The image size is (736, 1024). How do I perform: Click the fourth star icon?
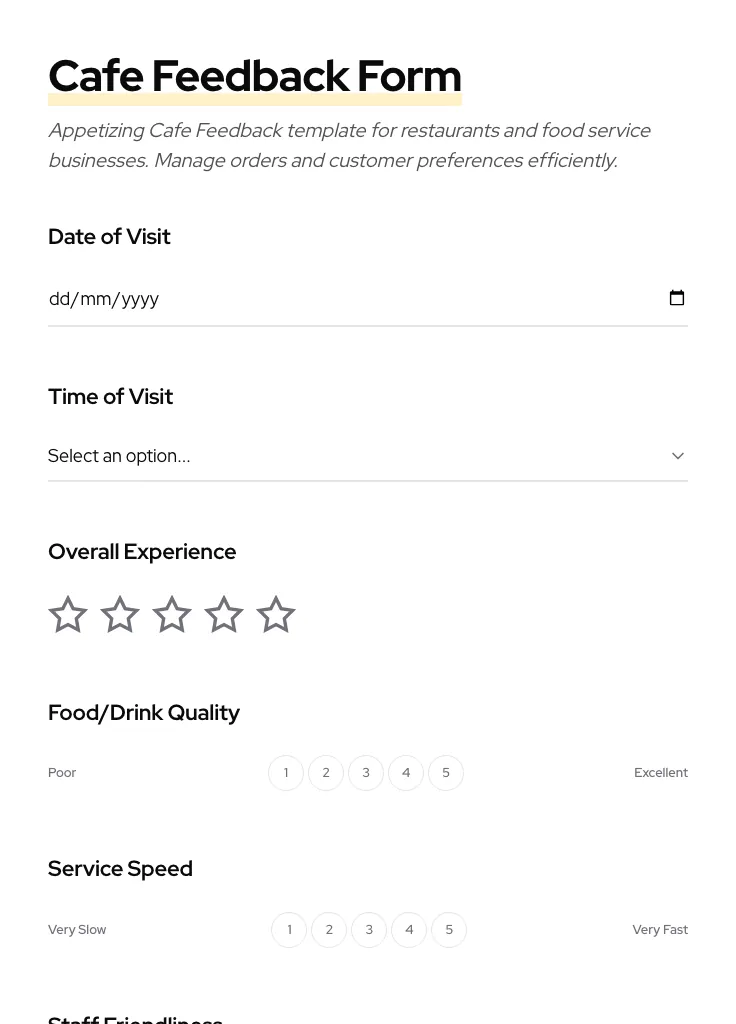click(223, 614)
